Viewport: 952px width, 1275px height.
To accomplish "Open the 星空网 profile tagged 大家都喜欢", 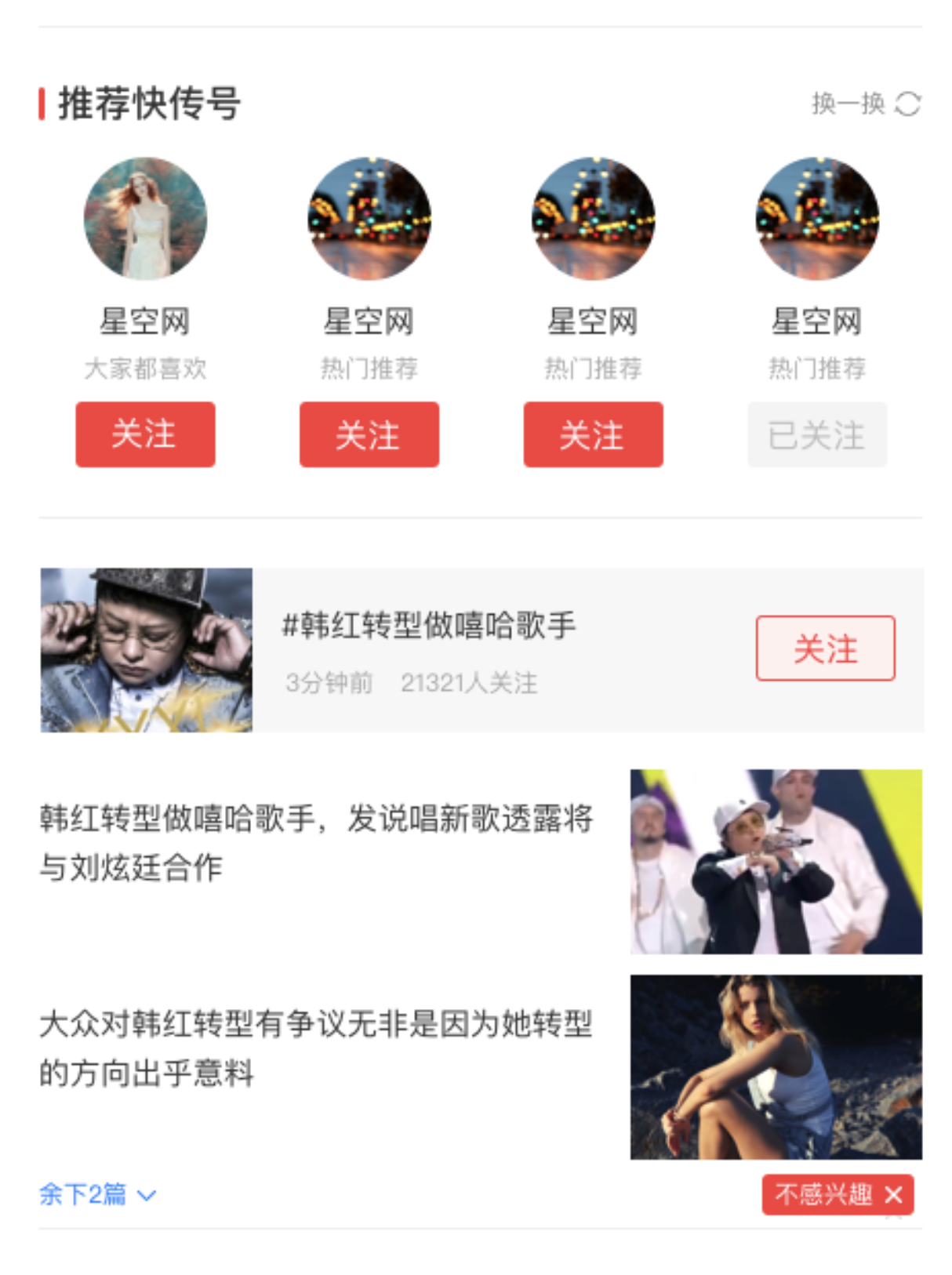I will coord(145,220).
